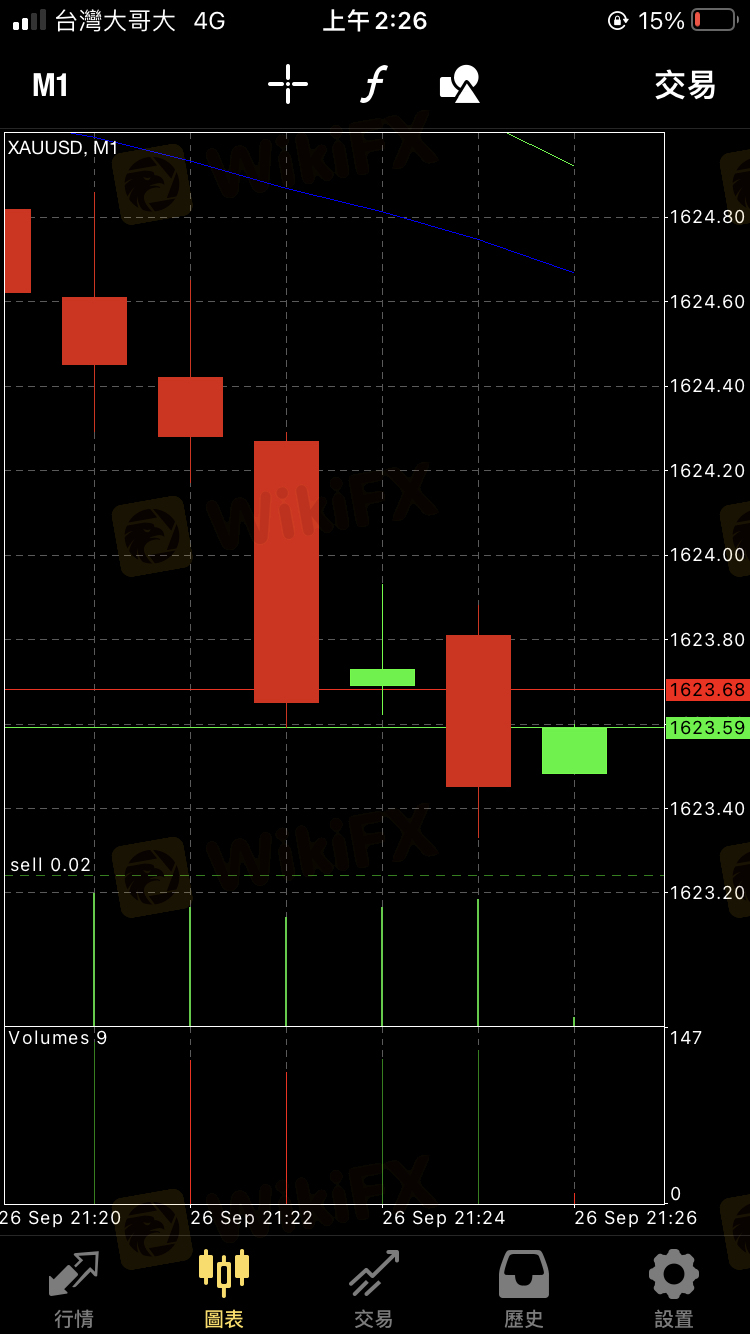Select the 圖表 chart tab
The height and width of the screenshot is (1334, 750).
224,1288
